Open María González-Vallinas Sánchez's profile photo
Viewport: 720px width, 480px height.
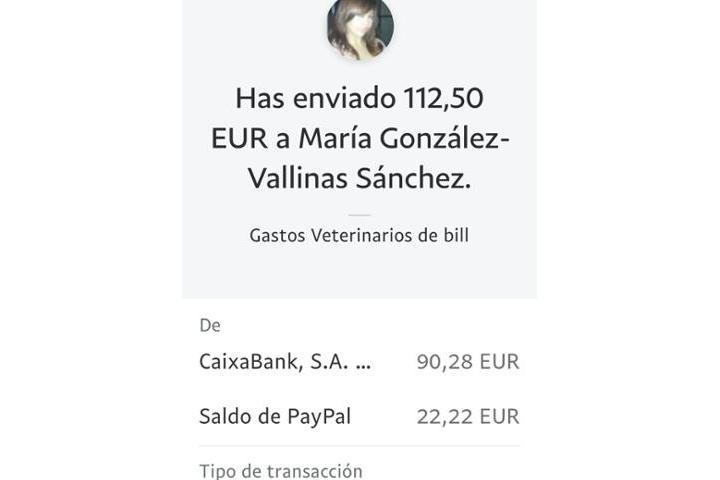(x=360, y=27)
